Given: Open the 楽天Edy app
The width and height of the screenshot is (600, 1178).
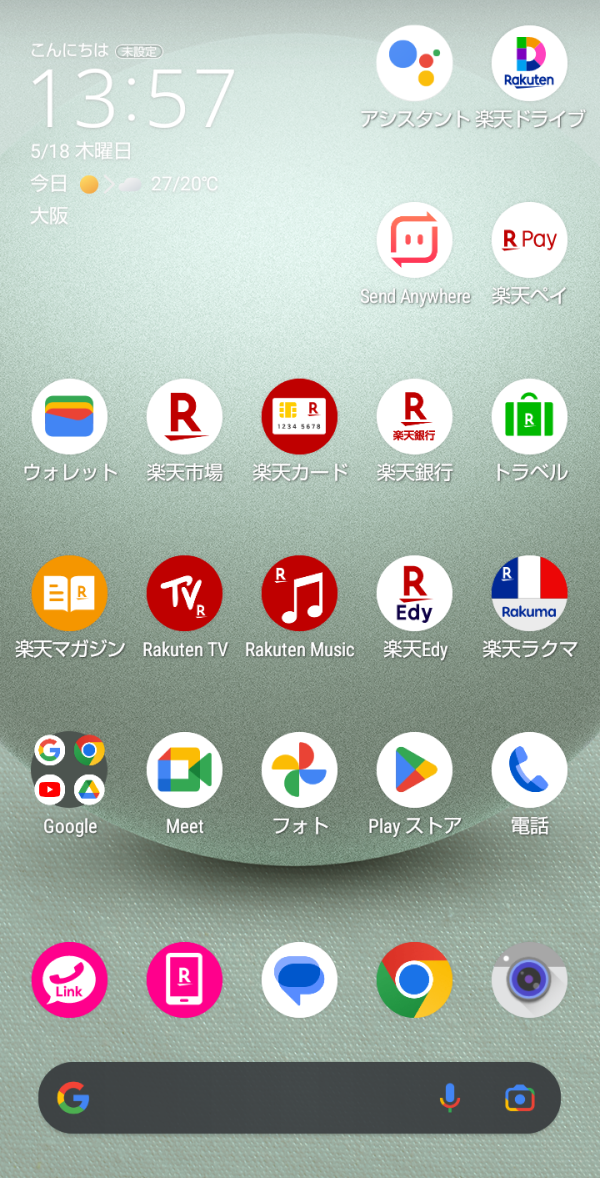Looking at the screenshot, I should point(414,593).
